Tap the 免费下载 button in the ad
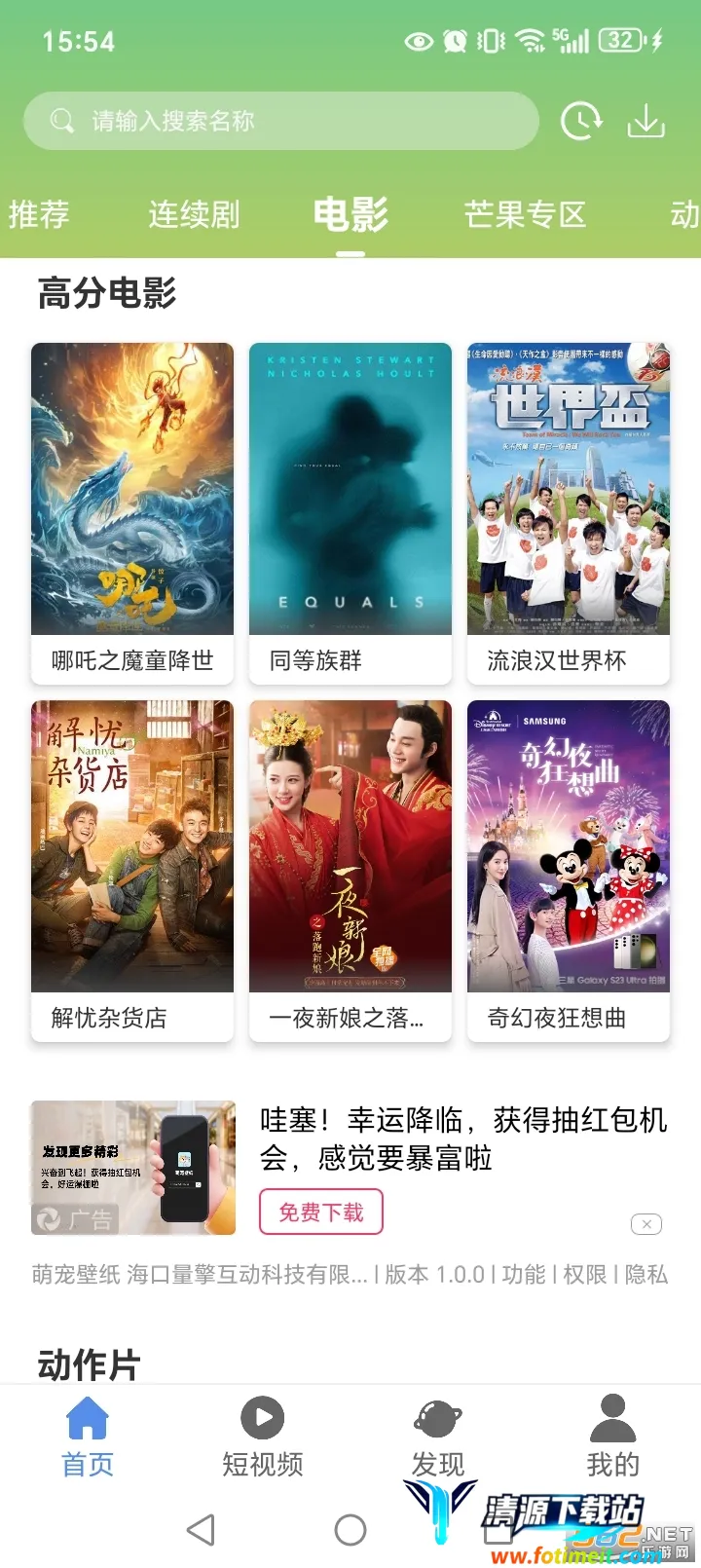 (321, 1213)
